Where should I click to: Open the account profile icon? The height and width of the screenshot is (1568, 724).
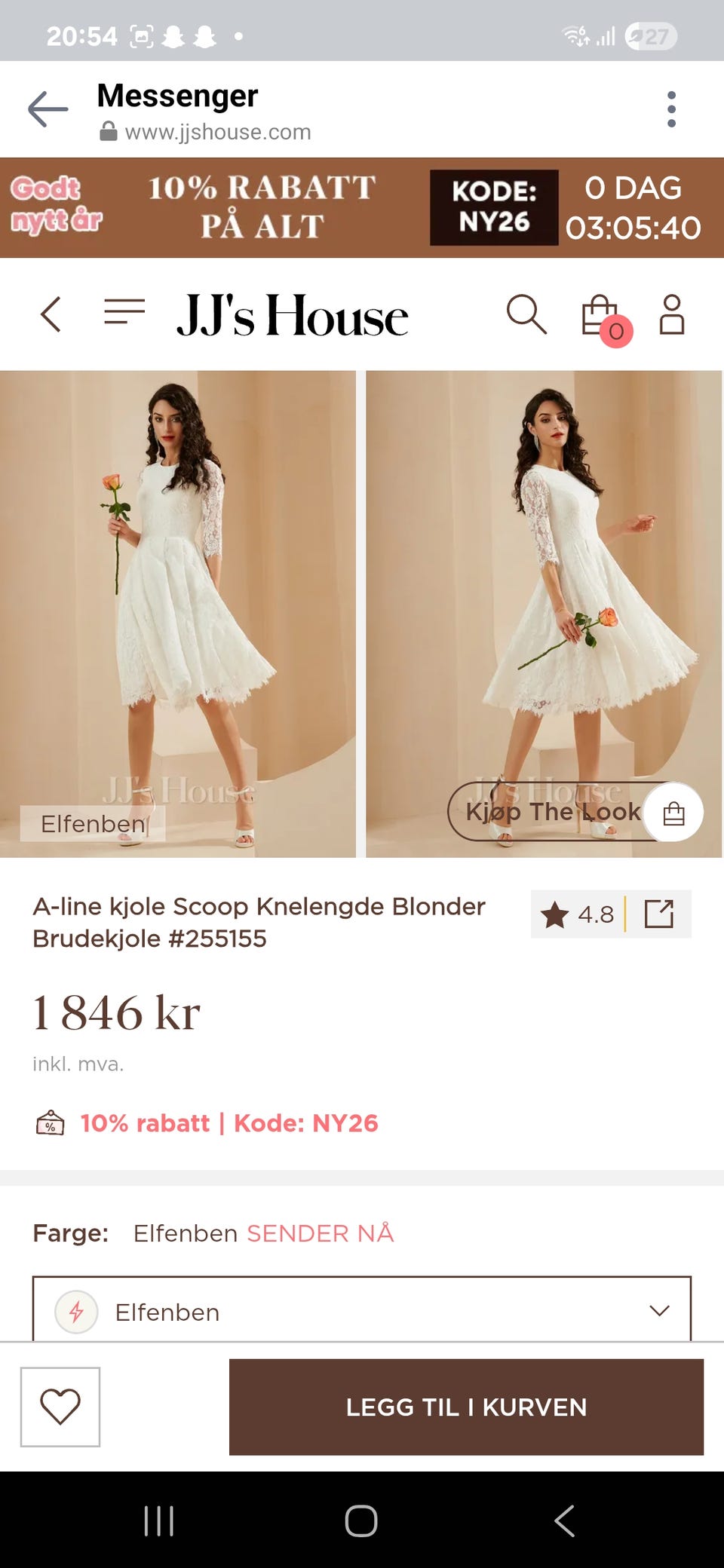671,314
